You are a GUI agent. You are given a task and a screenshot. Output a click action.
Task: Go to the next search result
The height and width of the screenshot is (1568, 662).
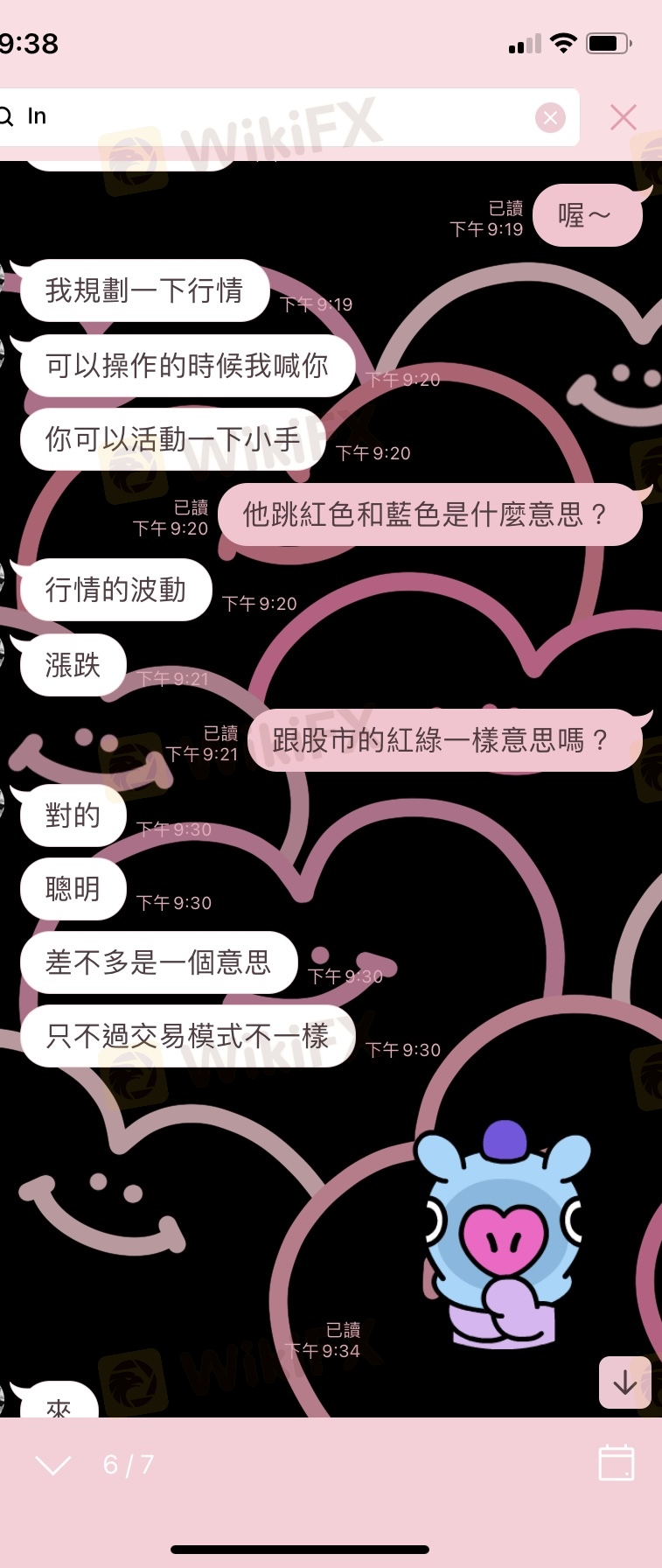coord(52,1465)
